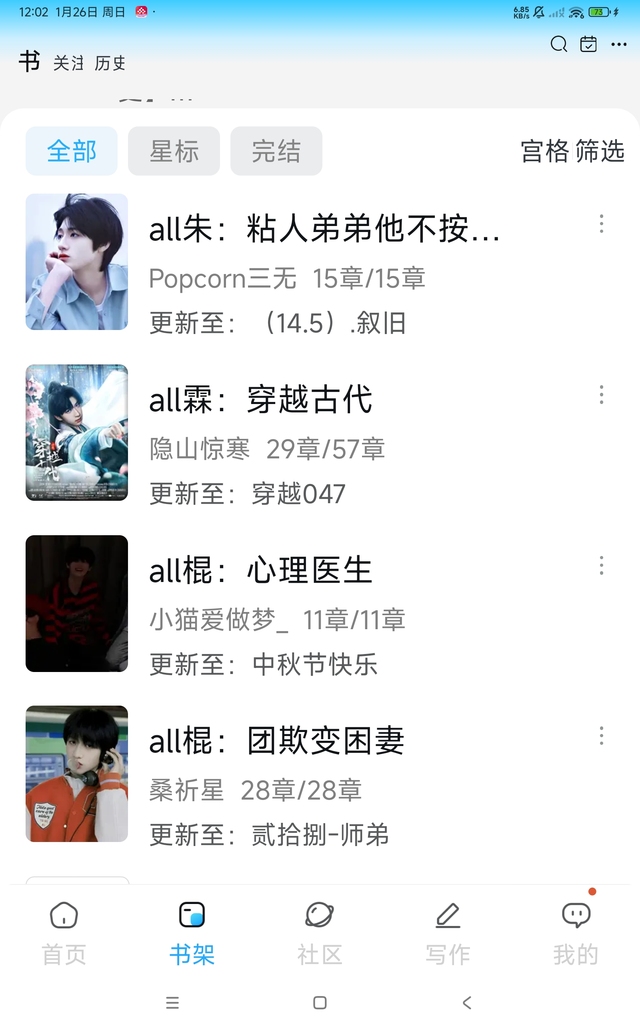Open the calendar check-in icon
Image resolution: width=640 pixels, height=1024 pixels.
589,44
